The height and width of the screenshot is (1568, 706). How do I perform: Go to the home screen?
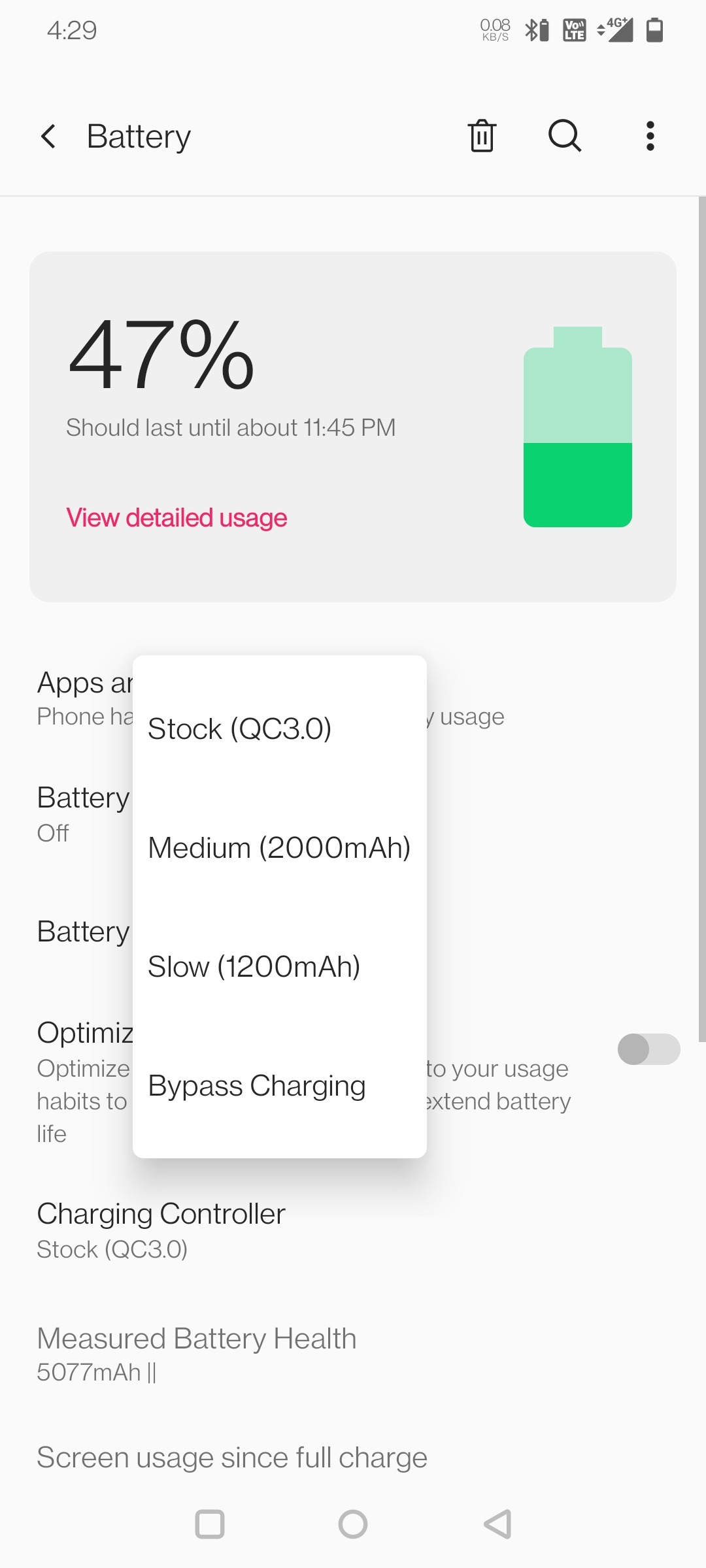353,1524
